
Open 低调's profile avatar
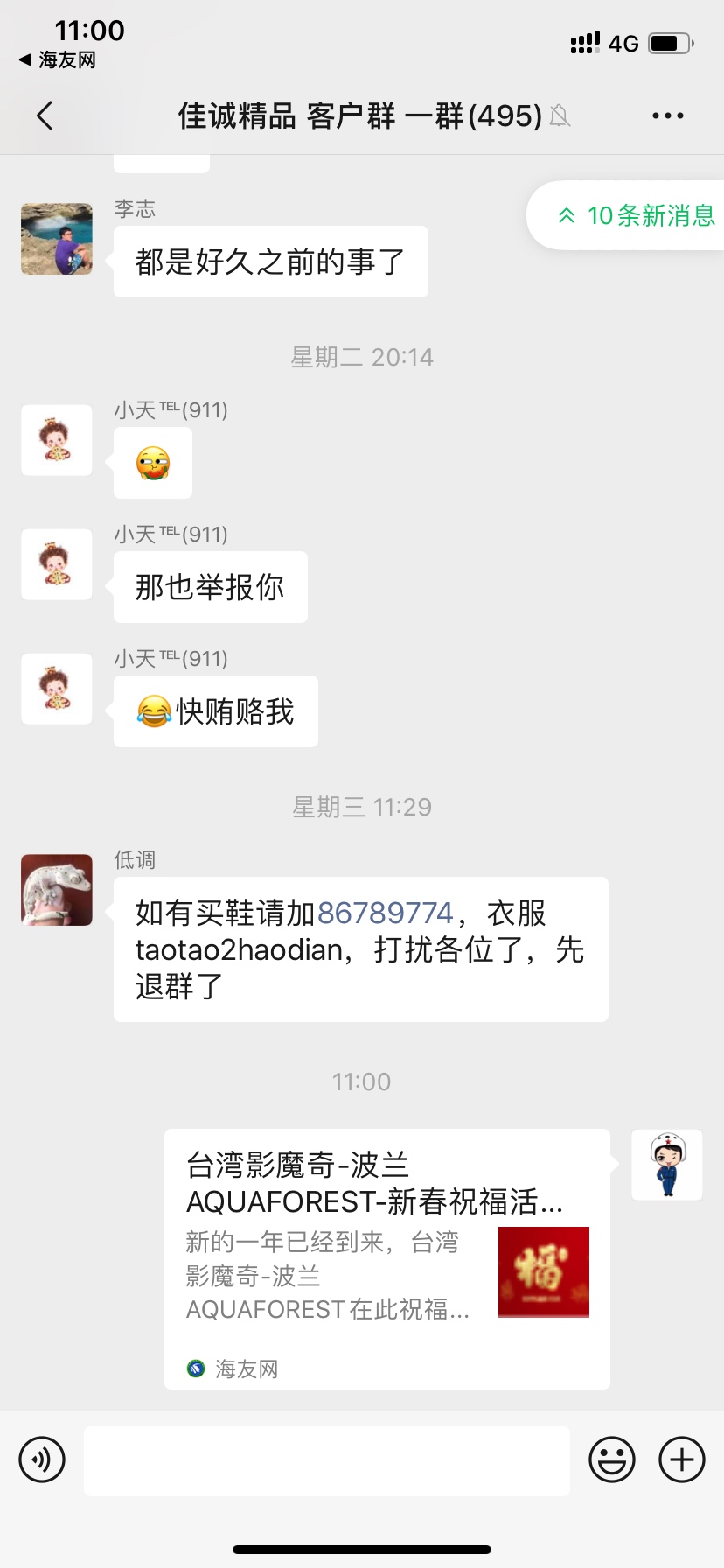pos(57,890)
